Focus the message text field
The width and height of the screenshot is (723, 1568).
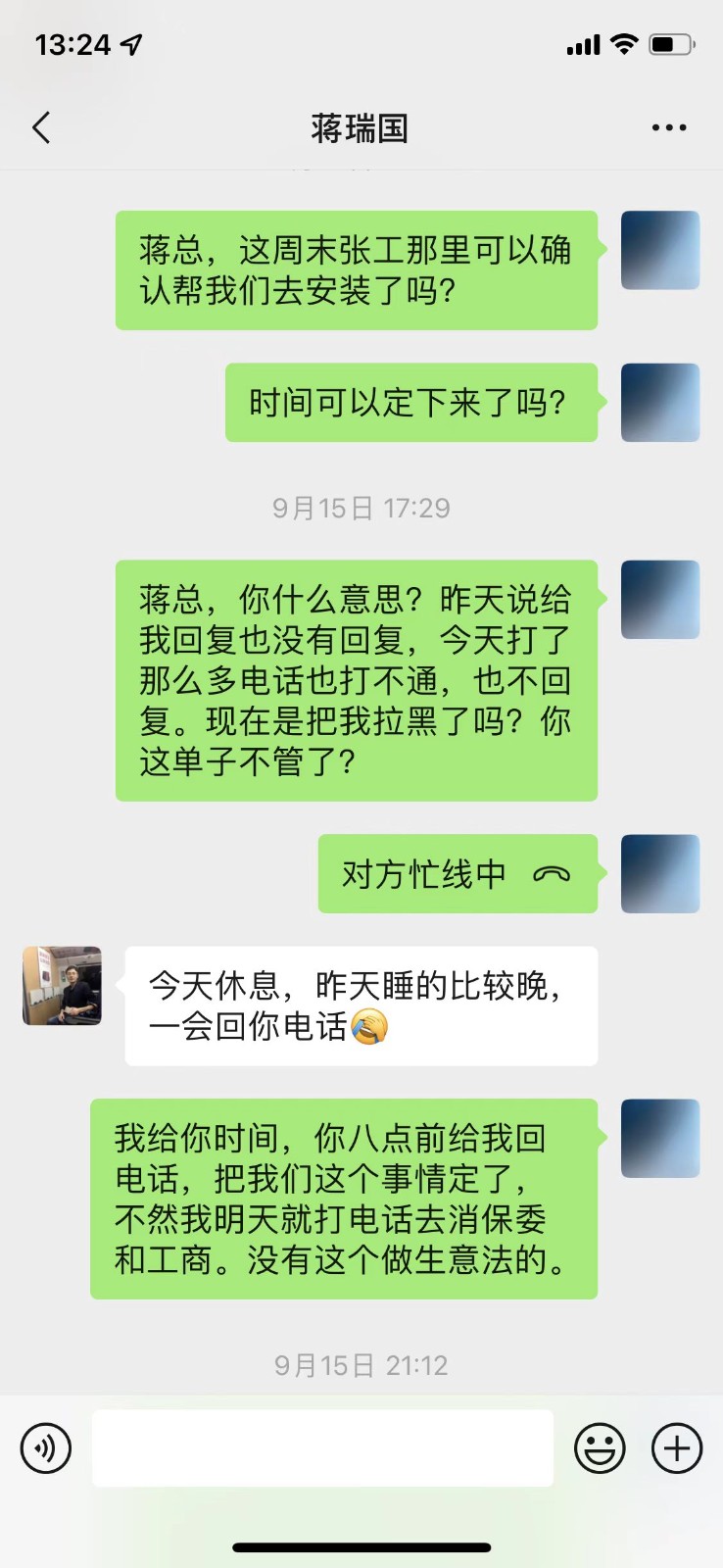coord(322,1447)
